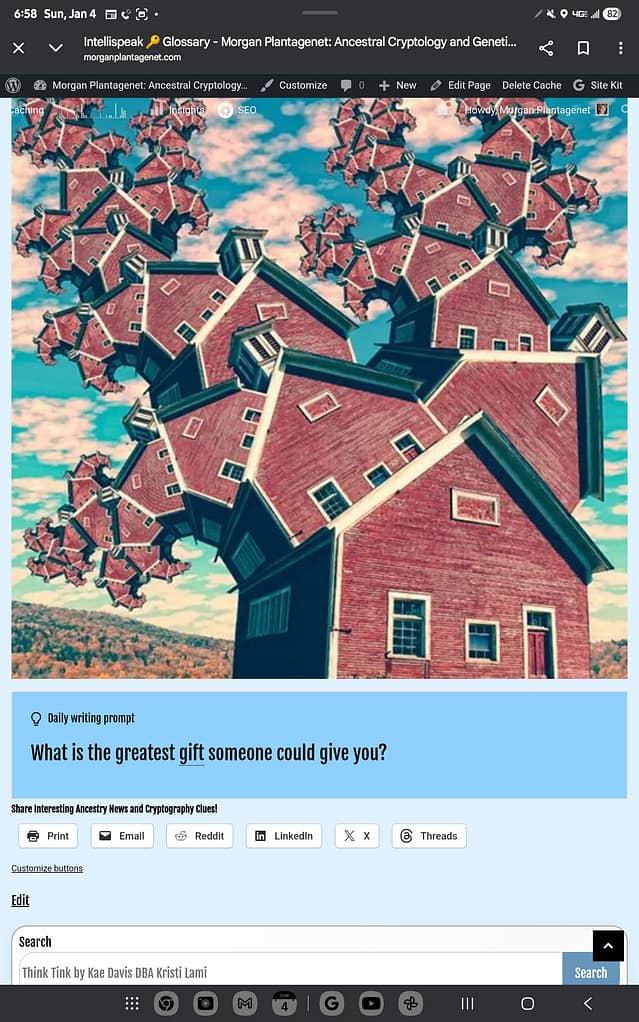
Task: Focus the site search text field
Action: coord(290,972)
